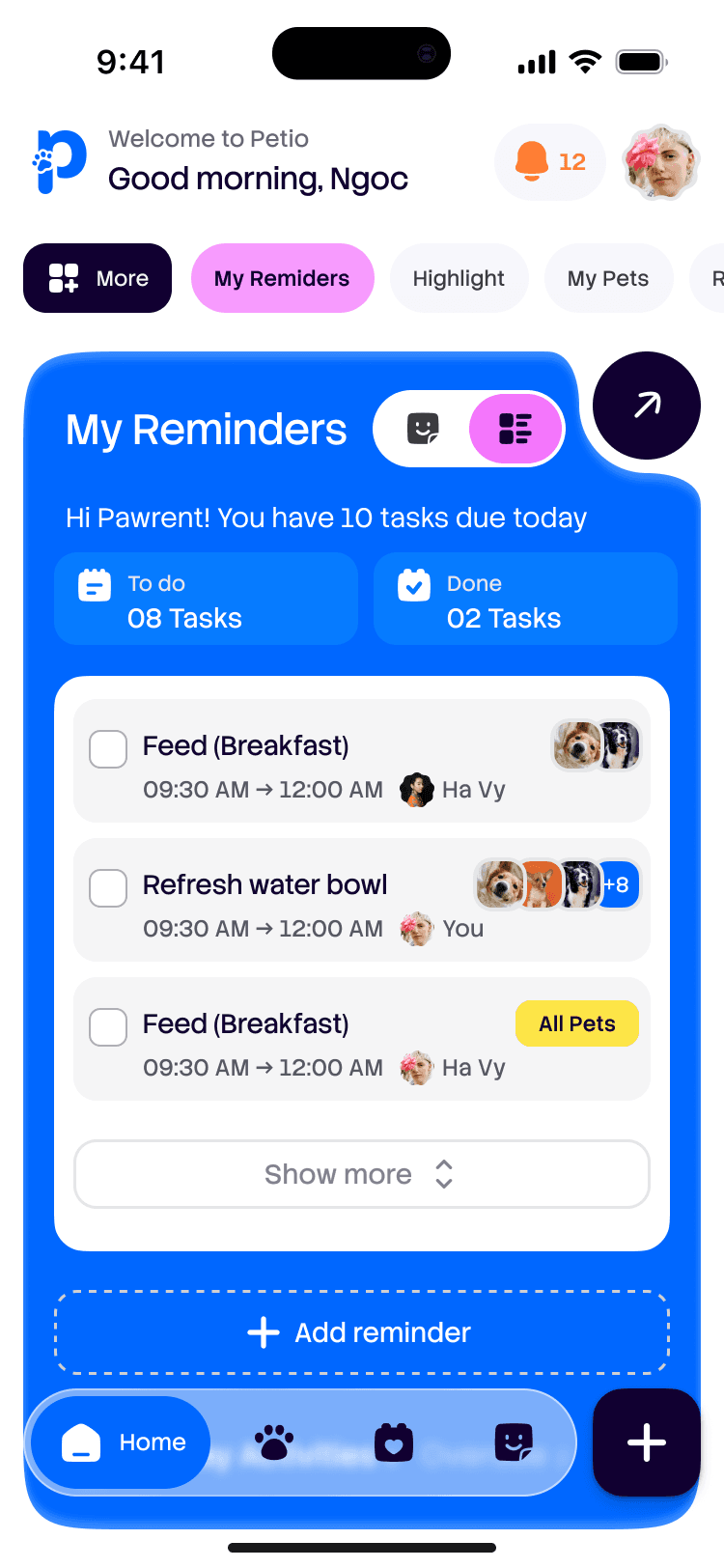Mark Refresh water bowl as done
Viewport: 724px width, 1568px height.
click(107, 887)
